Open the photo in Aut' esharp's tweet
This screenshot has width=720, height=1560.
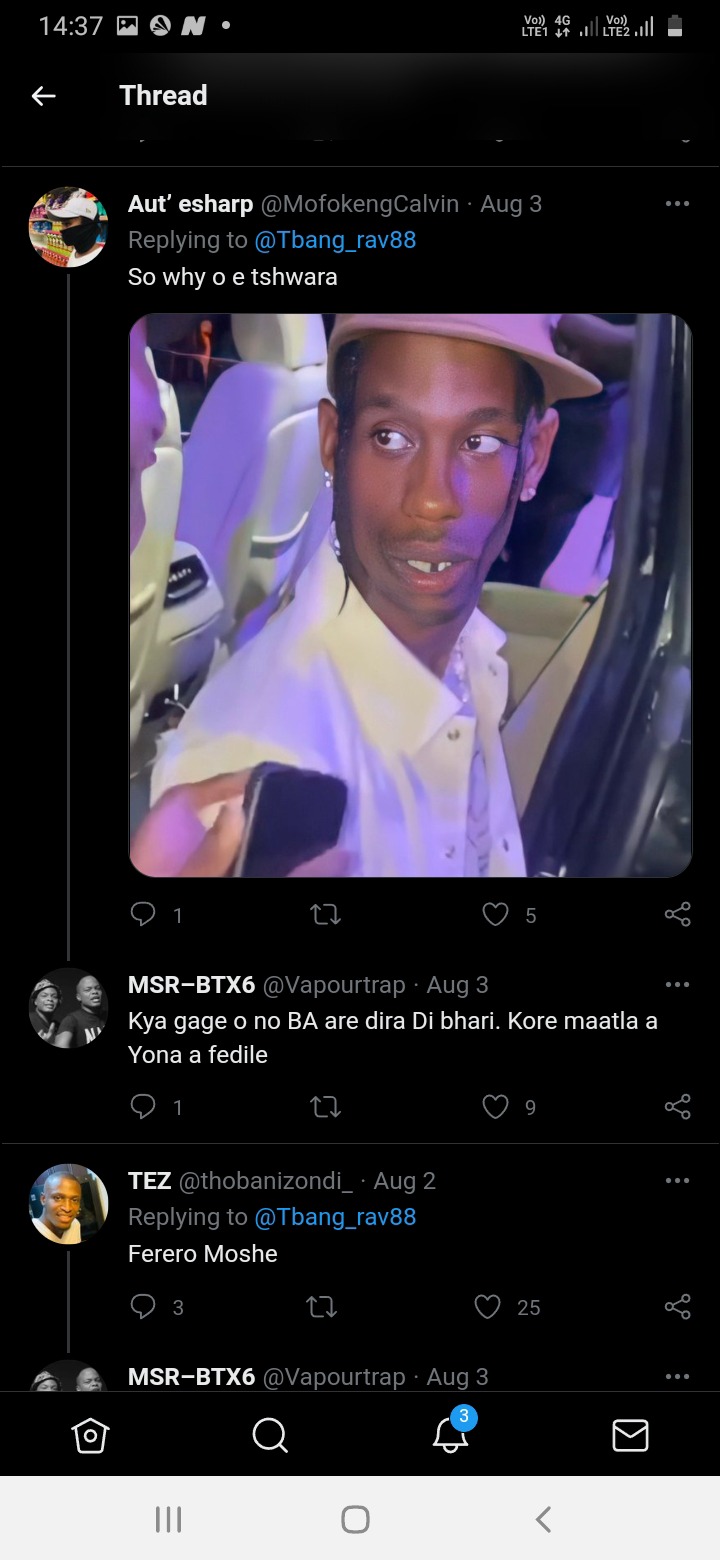410,595
